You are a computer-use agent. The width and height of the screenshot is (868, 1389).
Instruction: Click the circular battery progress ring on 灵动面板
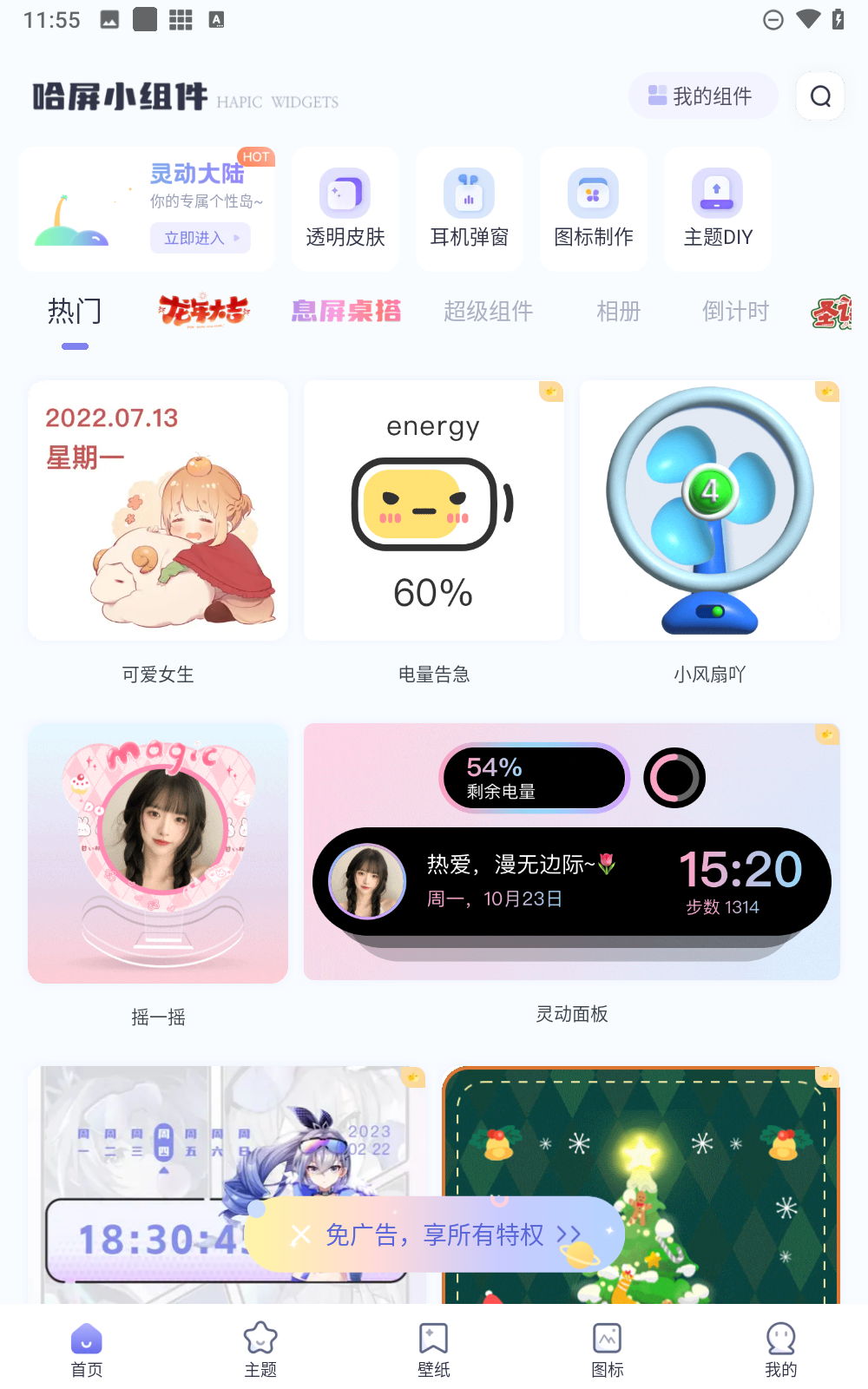pos(674,778)
